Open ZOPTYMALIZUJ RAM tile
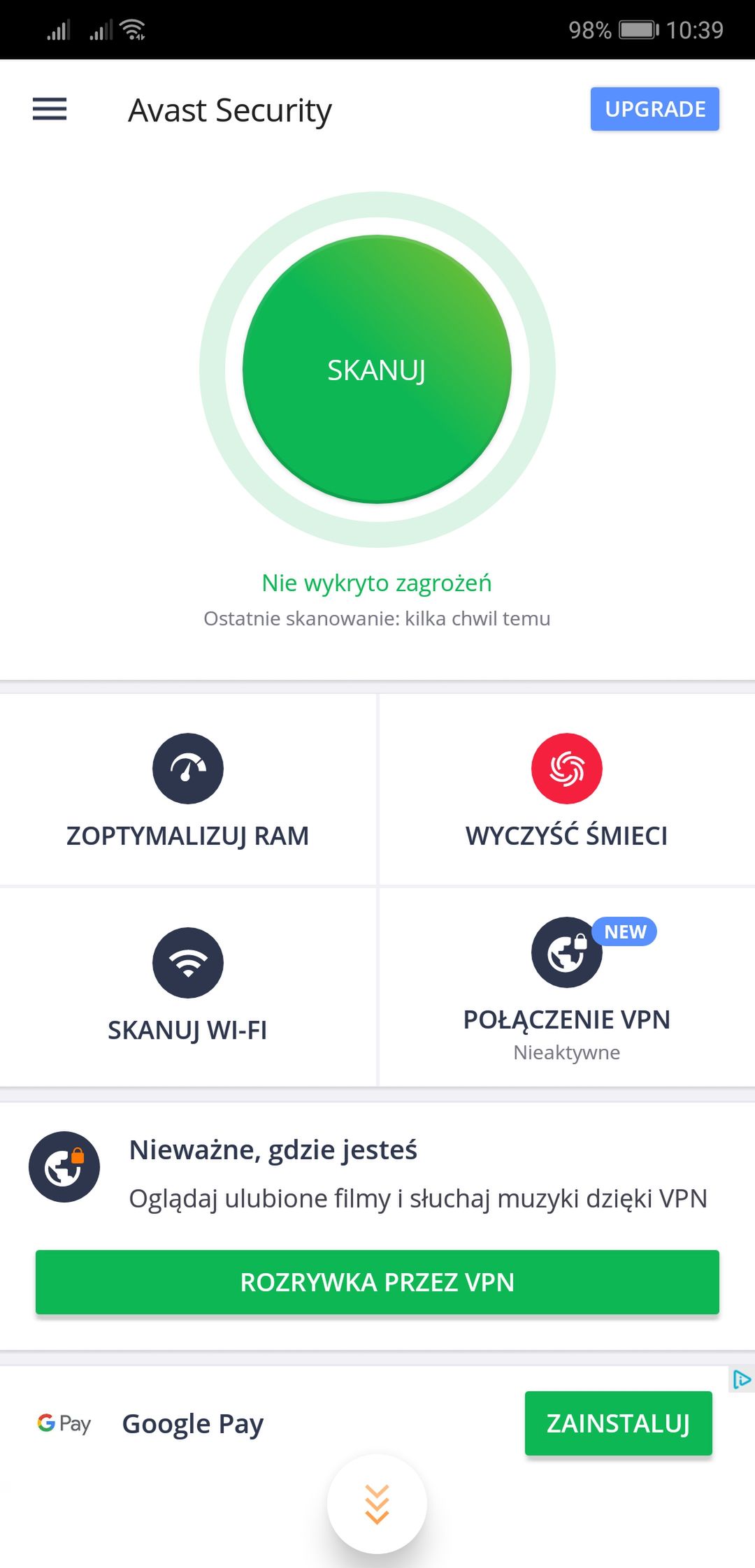The height and width of the screenshot is (1568, 755). tap(188, 790)
